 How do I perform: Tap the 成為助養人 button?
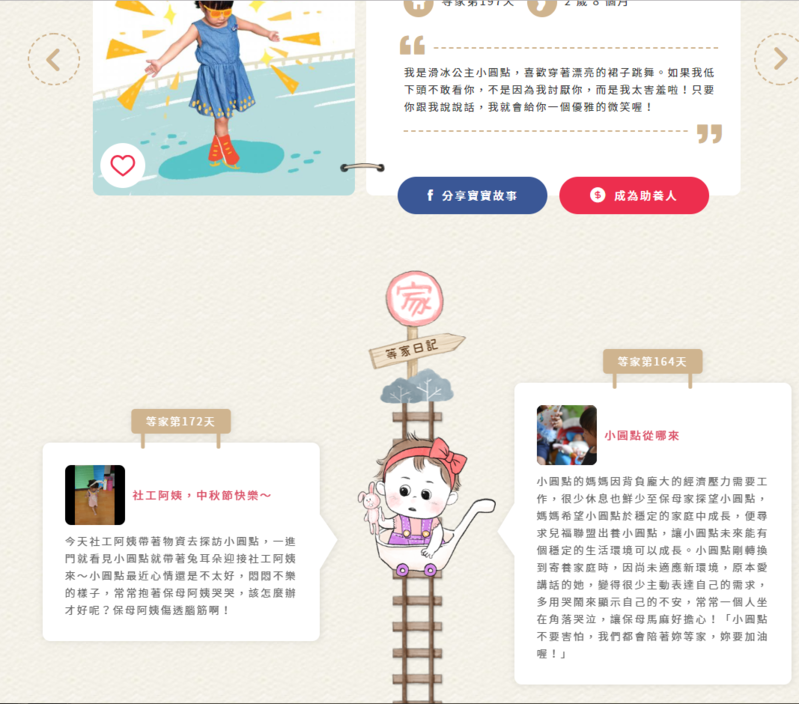[x=634, y=196]
